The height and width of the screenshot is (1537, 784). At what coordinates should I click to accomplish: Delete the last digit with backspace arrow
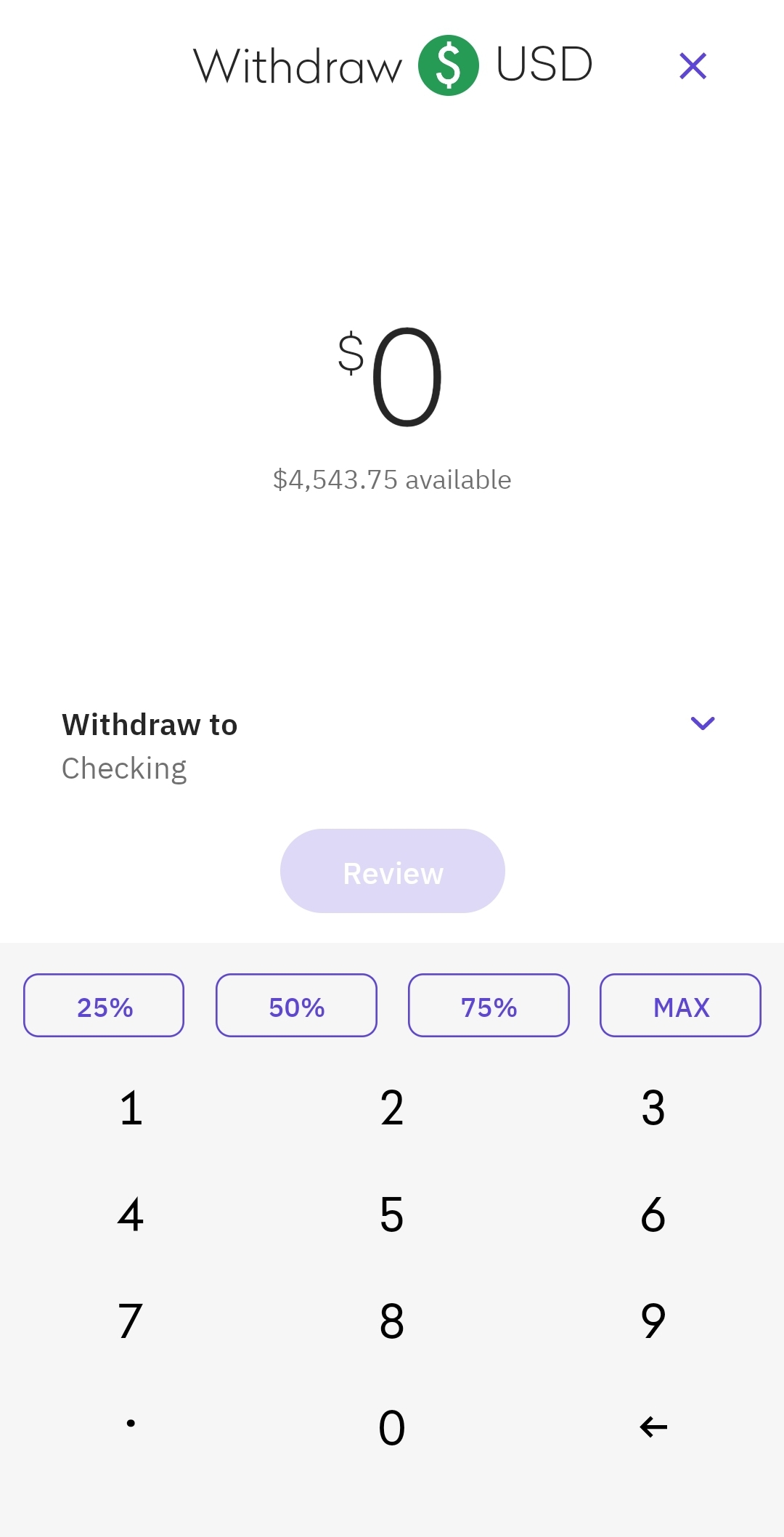point(653,1427)
